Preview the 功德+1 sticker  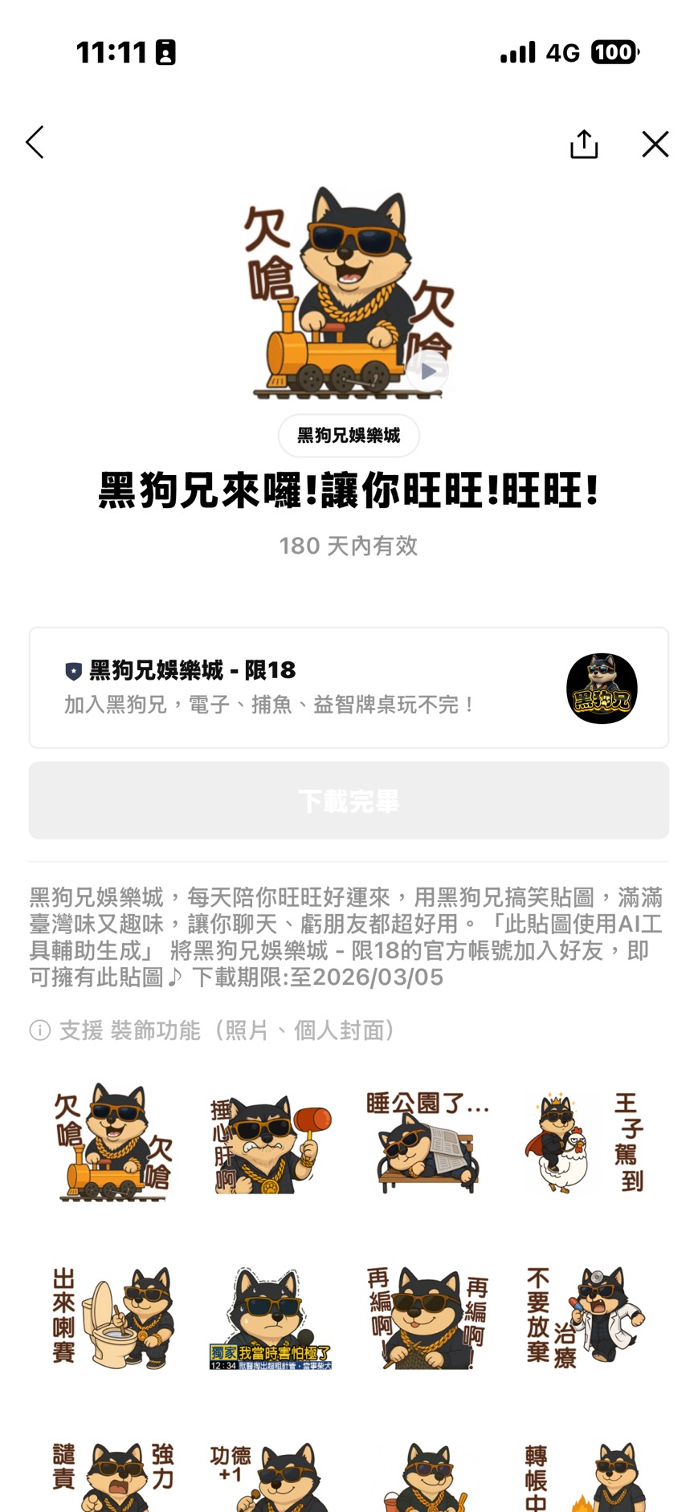point(270,1475)
